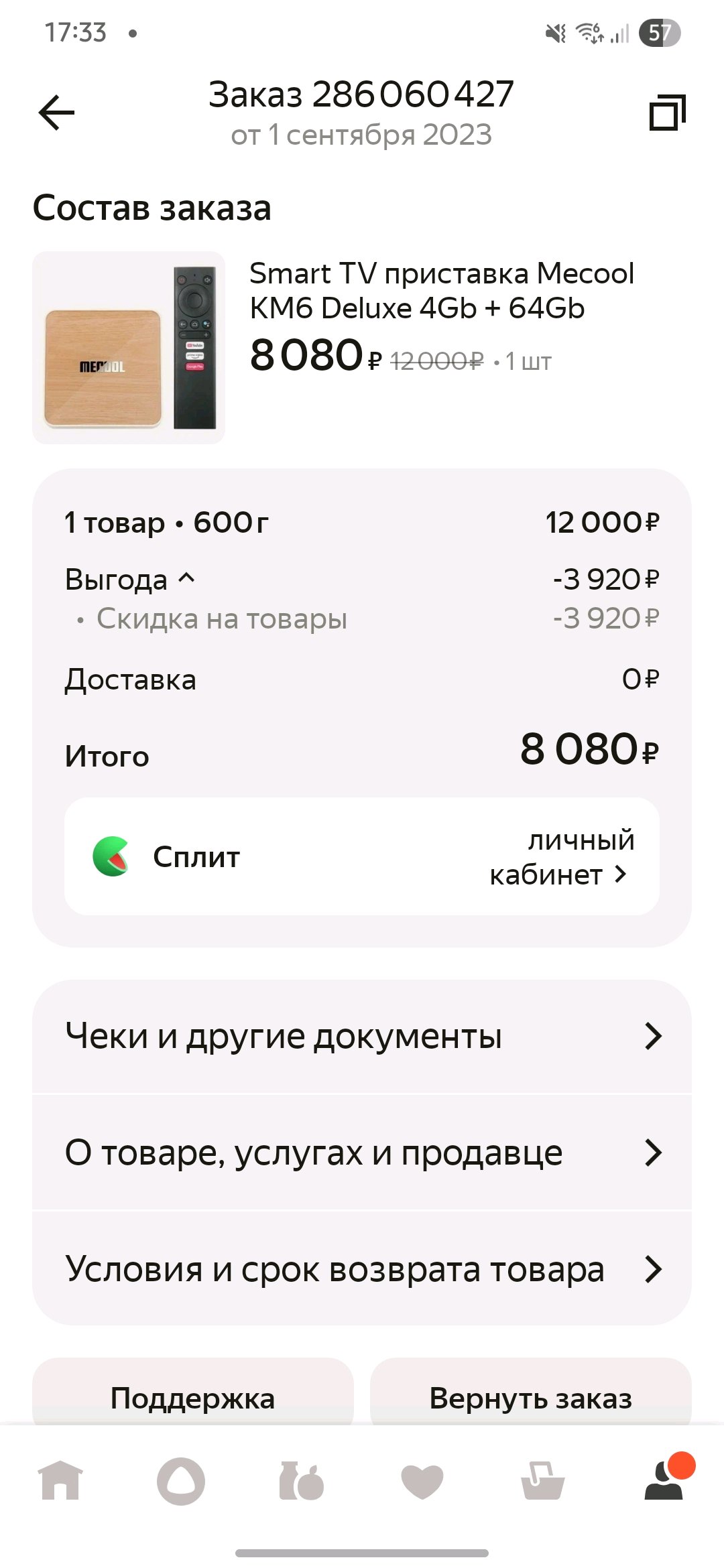Open the shopping cart tab
This screenshot has height=1568, width=724.
pyautogui.click(x=543, y=1481)
